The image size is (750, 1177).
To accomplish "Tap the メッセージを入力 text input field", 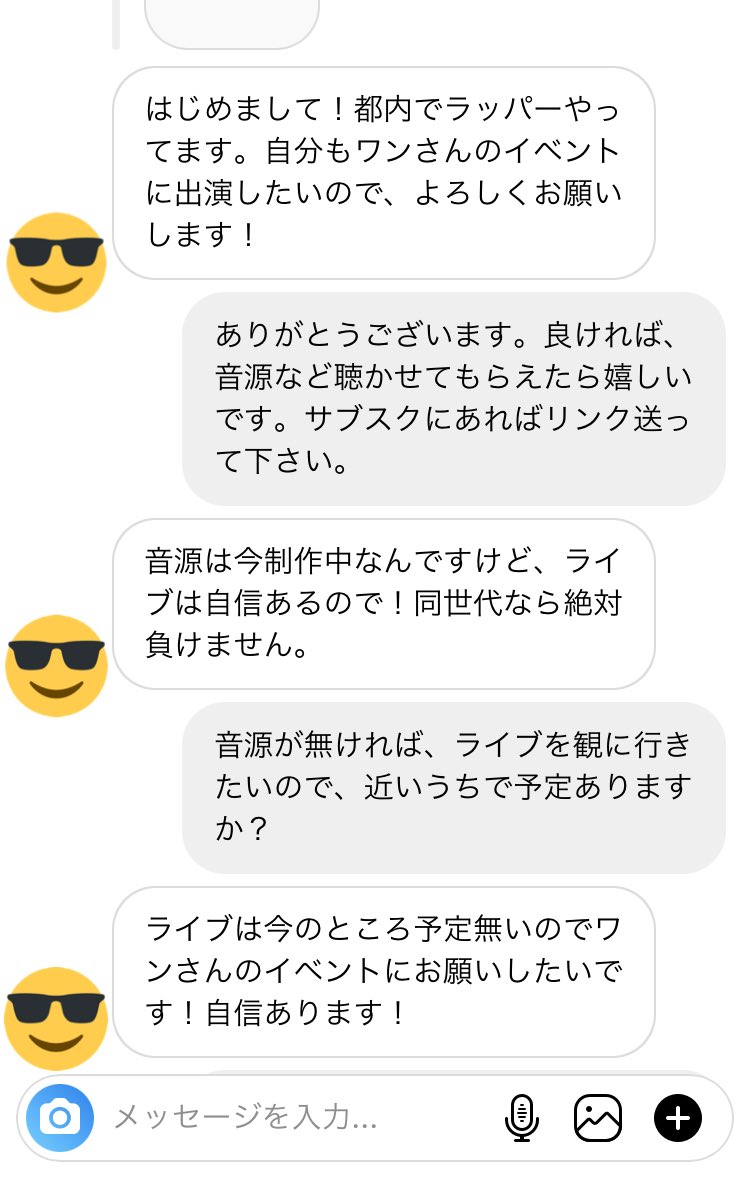I will tap(250, 1118).
